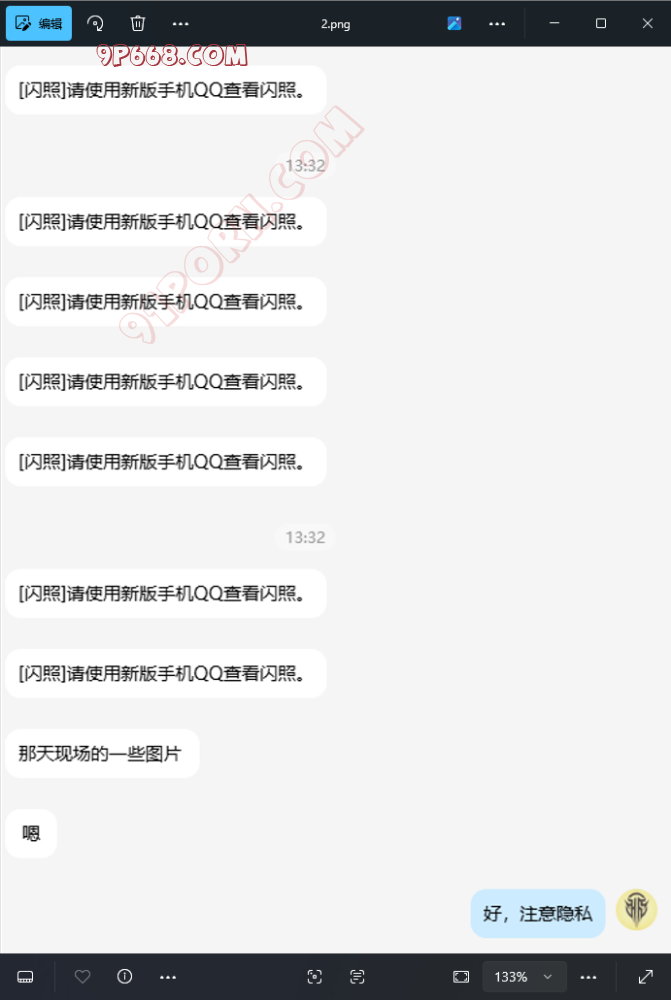Image resolution: width=671 pixels, height=1000 pixels.
Task: Add this photo to favorites
Action: 83,976
